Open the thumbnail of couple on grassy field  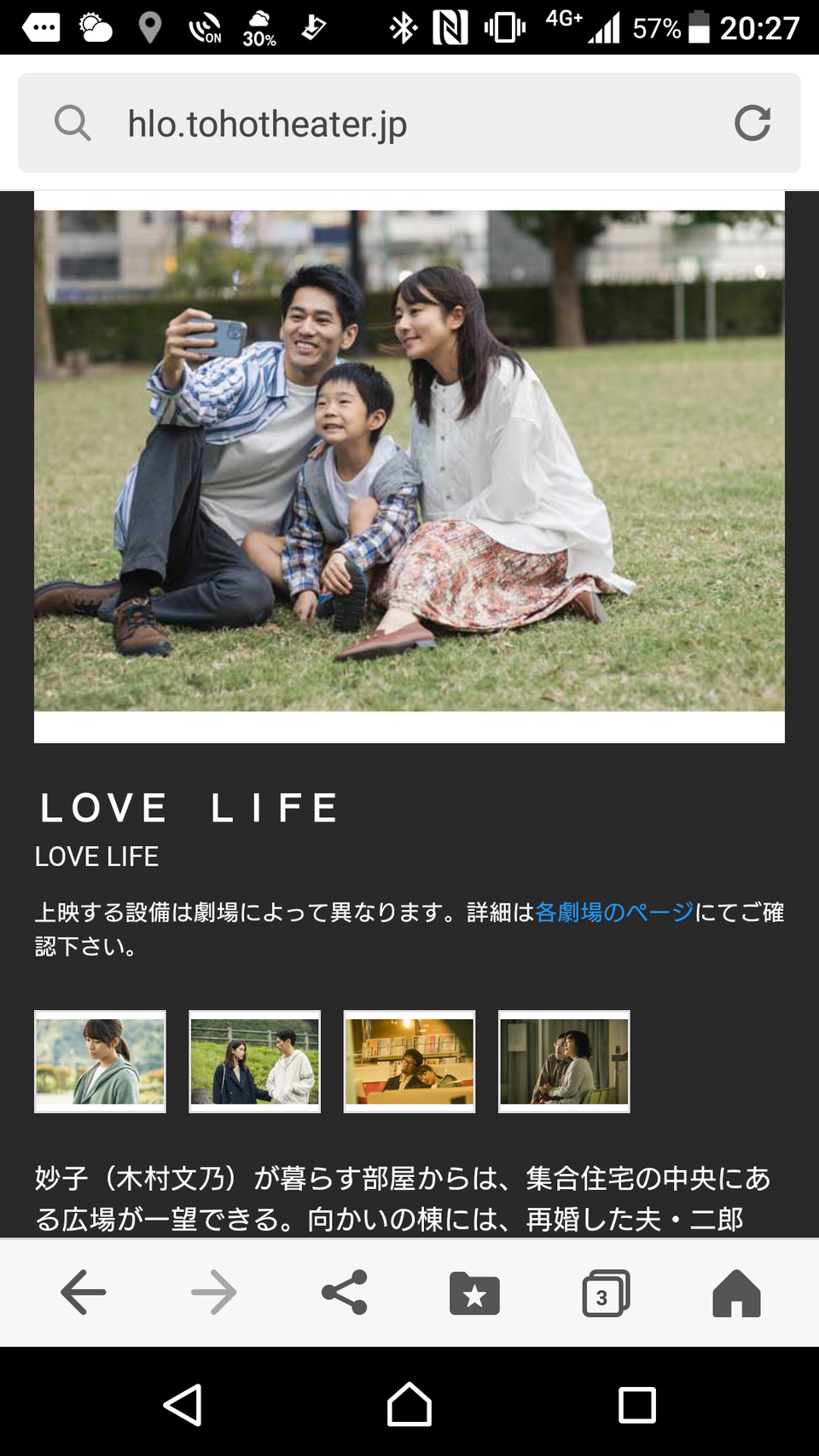coord(254,1061)
